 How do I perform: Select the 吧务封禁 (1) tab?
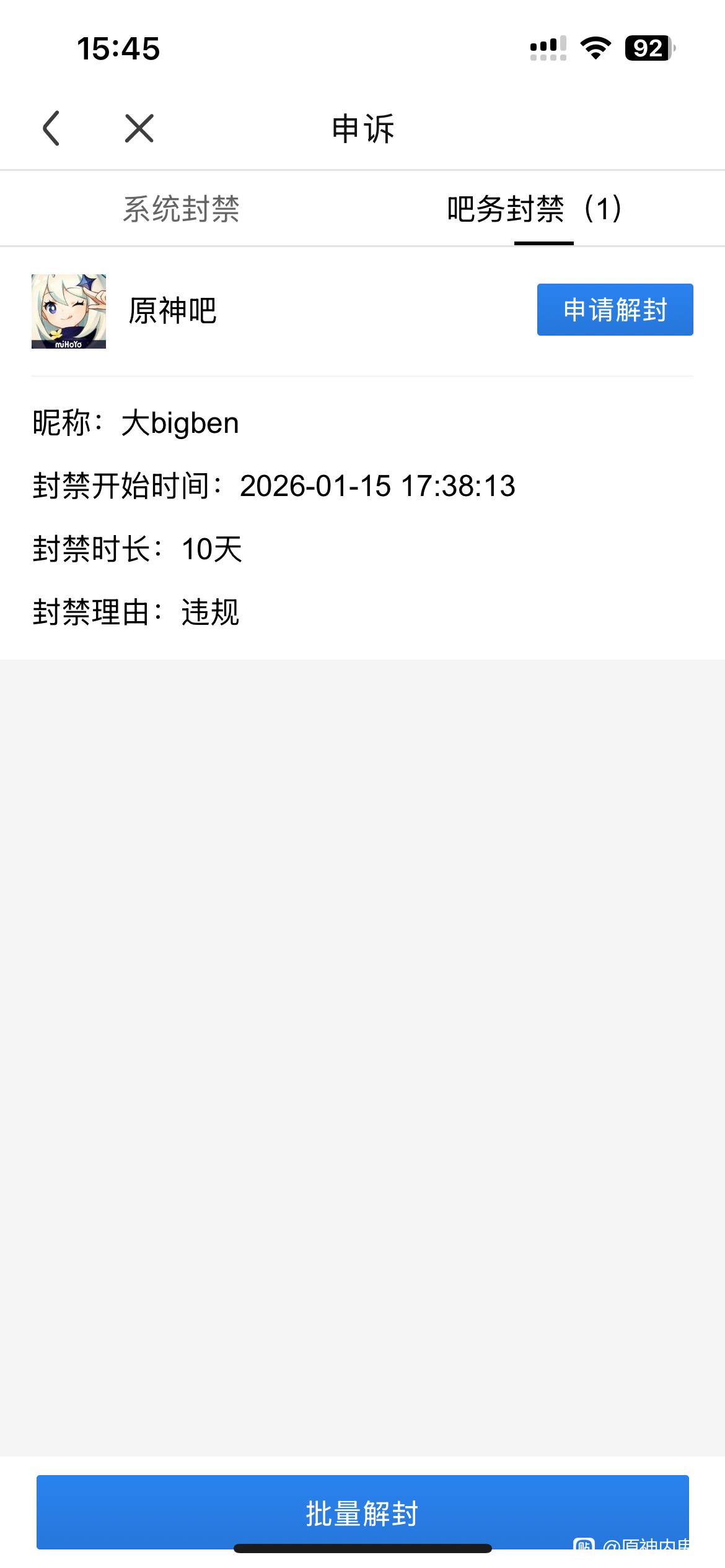click(534, 209)
